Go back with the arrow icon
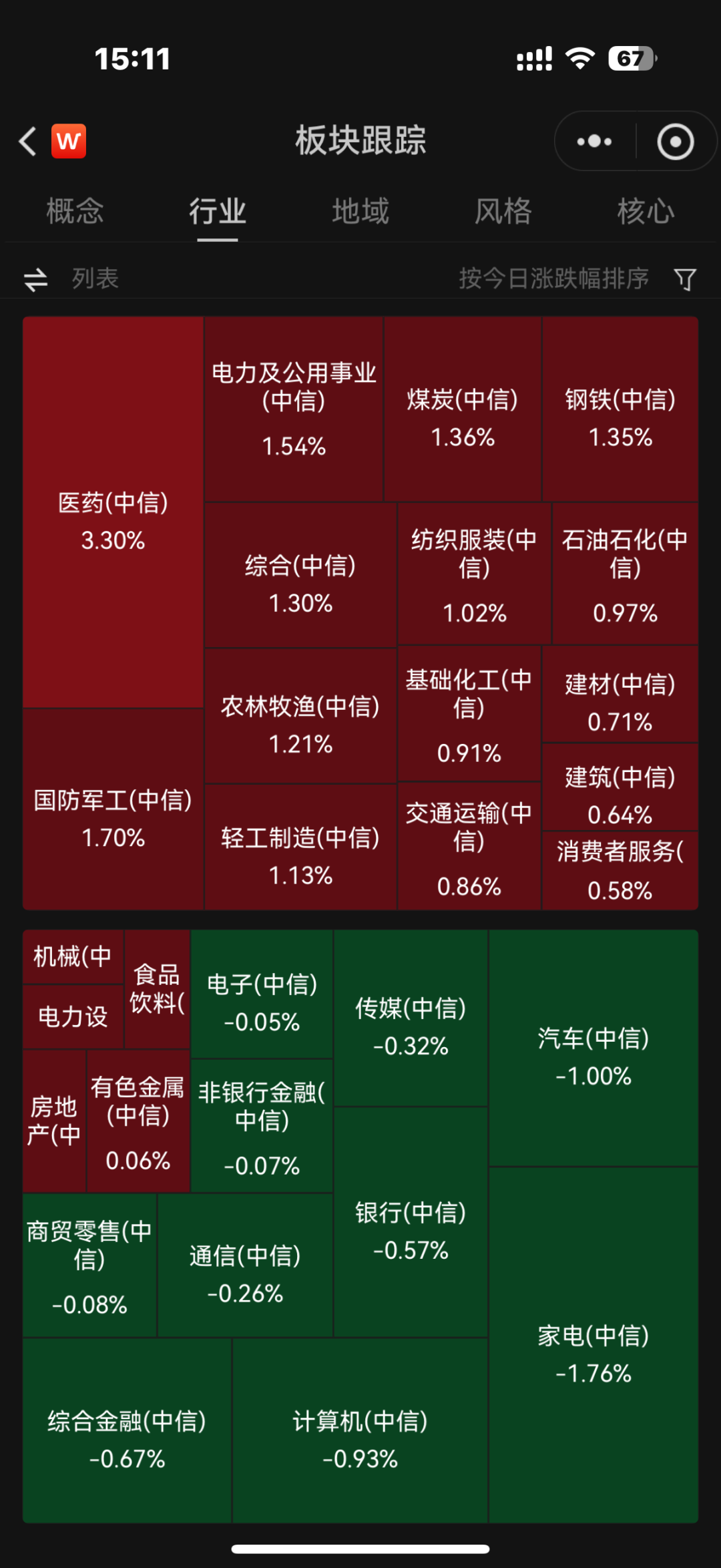The image size is (721, 1568). [27, 142]
